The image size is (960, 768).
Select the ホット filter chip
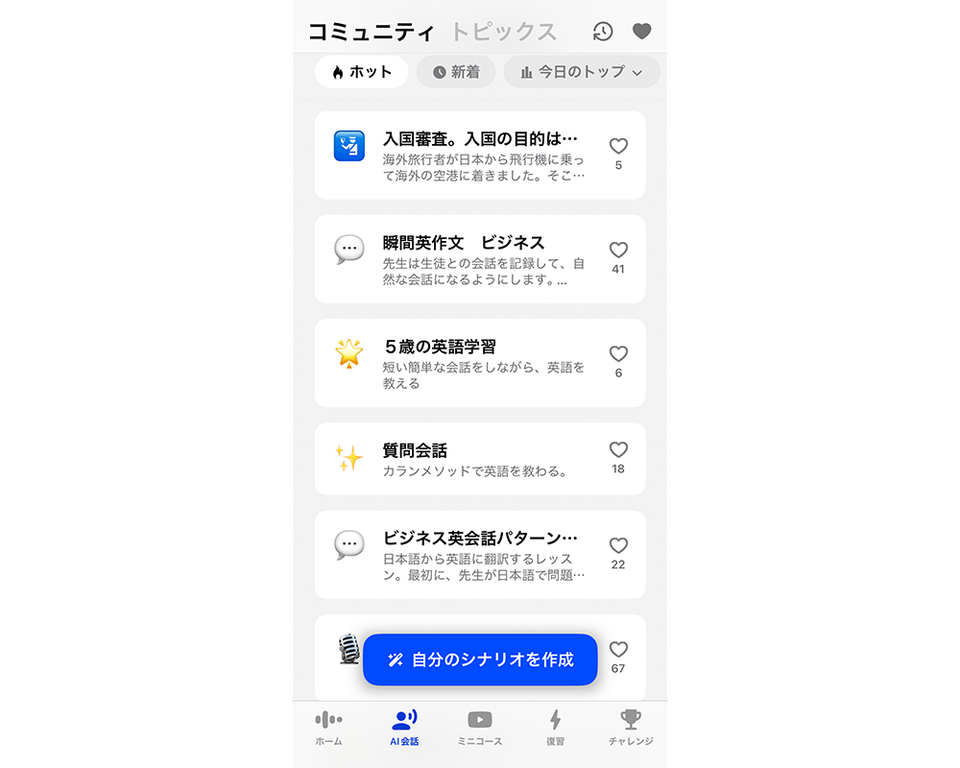click(361, 72)
